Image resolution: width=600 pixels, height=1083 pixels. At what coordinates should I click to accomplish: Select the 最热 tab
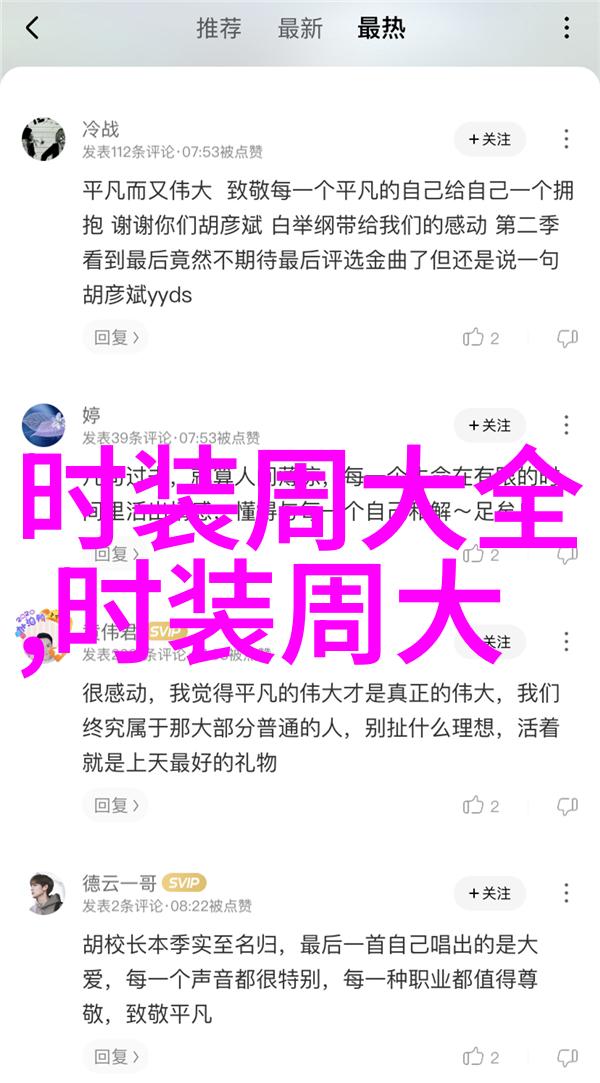[x=381, y=28]
